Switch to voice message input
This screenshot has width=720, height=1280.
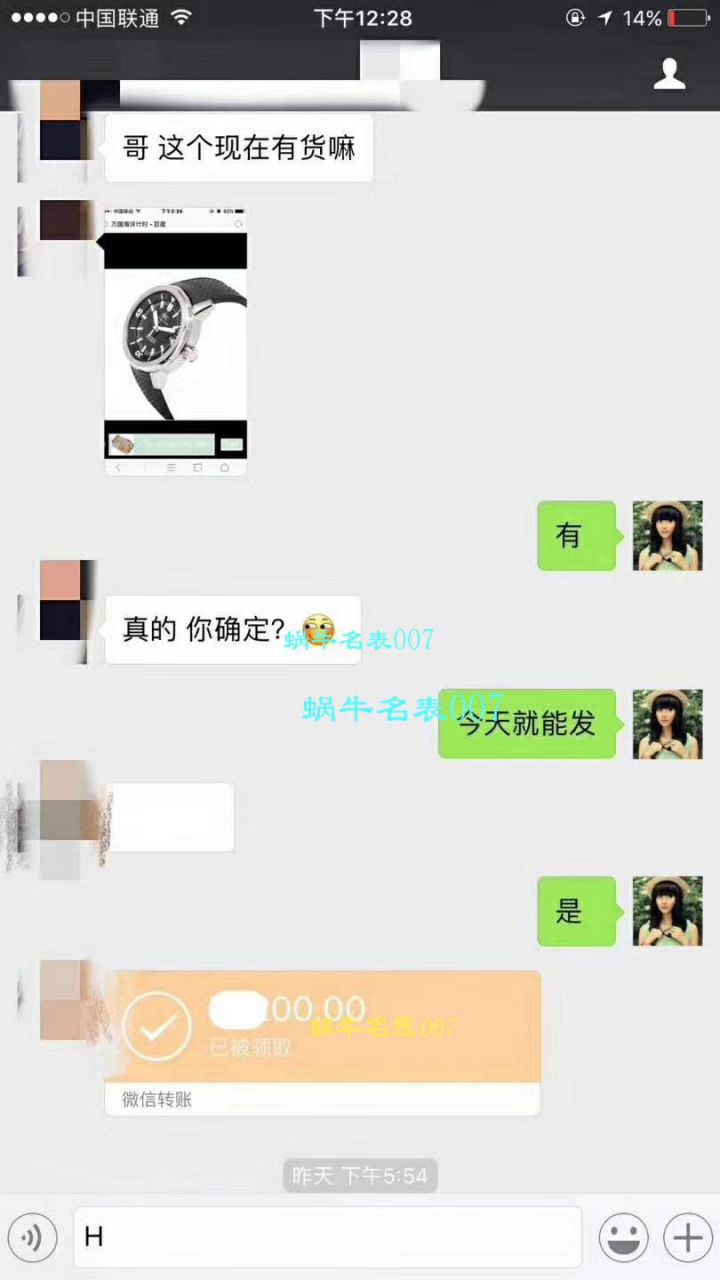tap(32, 1238)
